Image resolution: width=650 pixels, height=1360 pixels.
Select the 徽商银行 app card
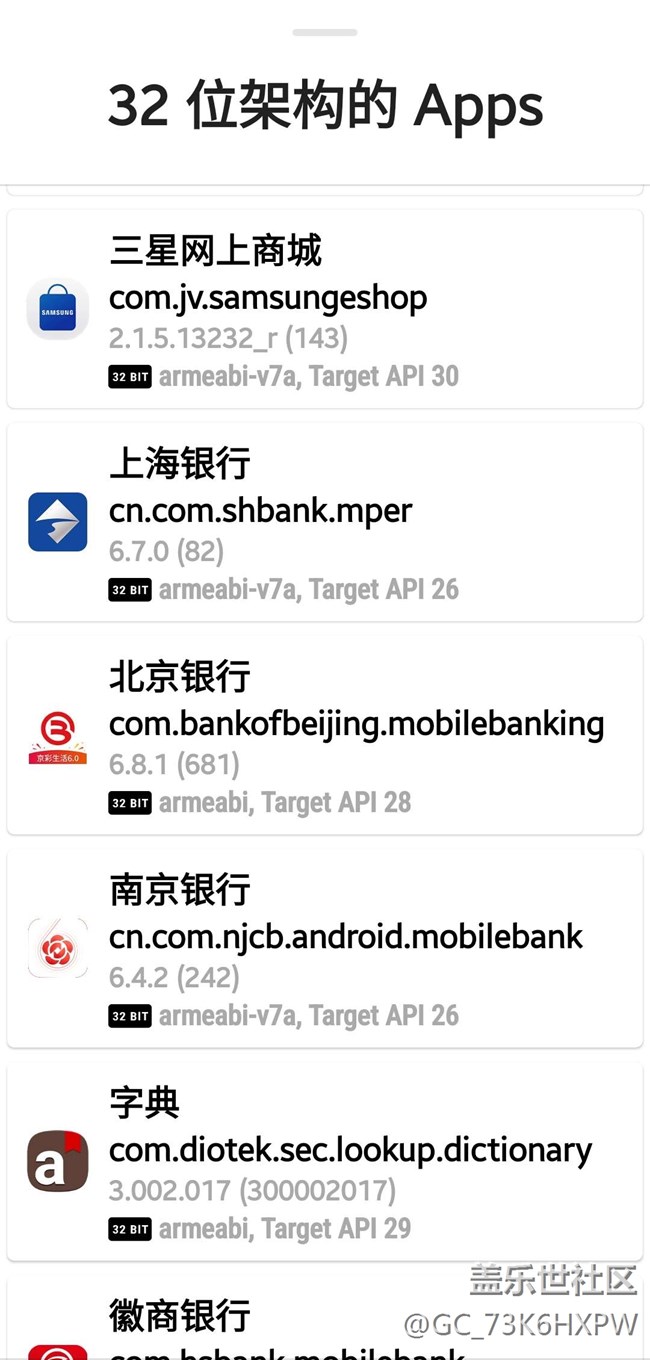point(325,1318)
